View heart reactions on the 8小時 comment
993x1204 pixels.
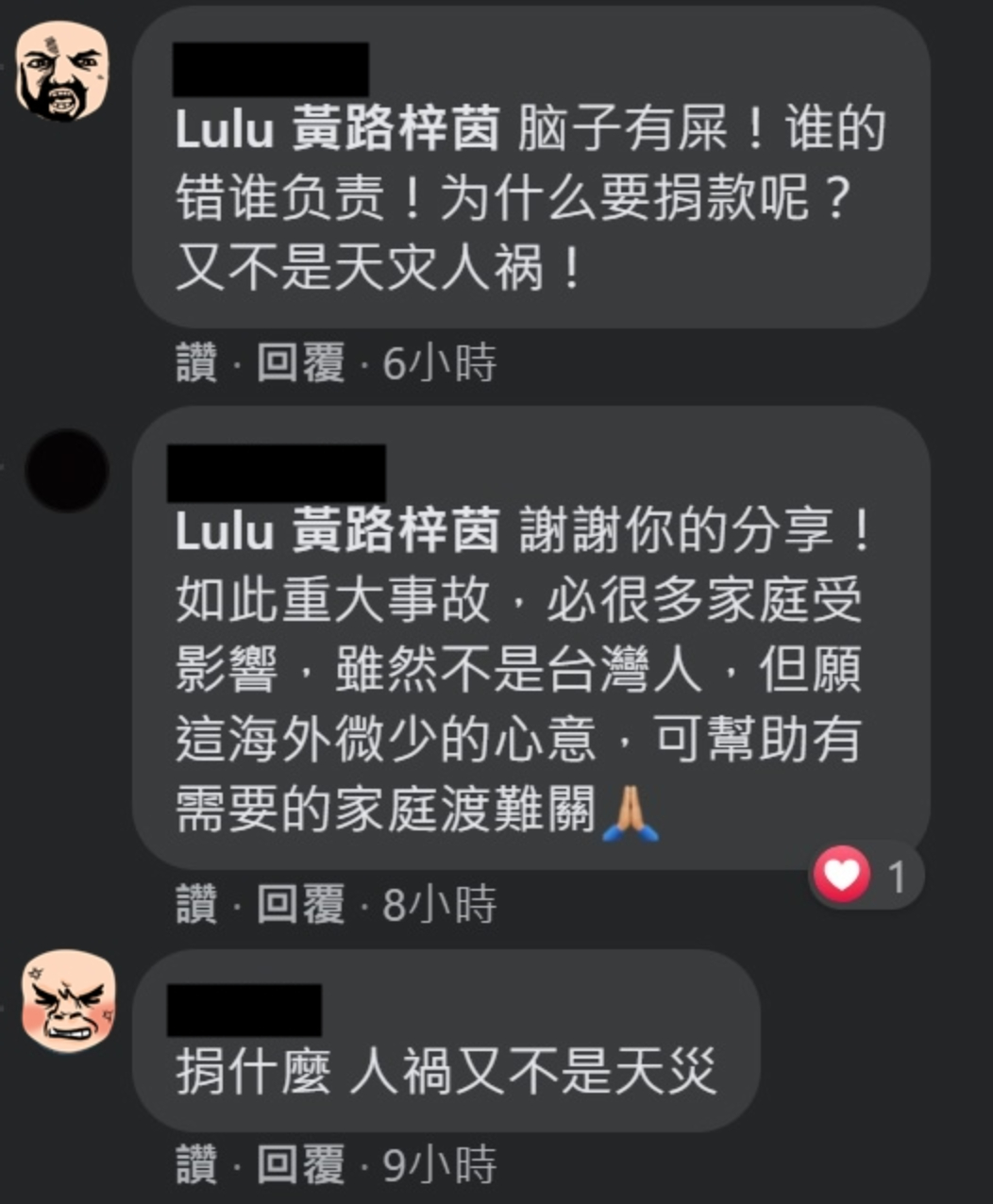[x=865, y=877]
